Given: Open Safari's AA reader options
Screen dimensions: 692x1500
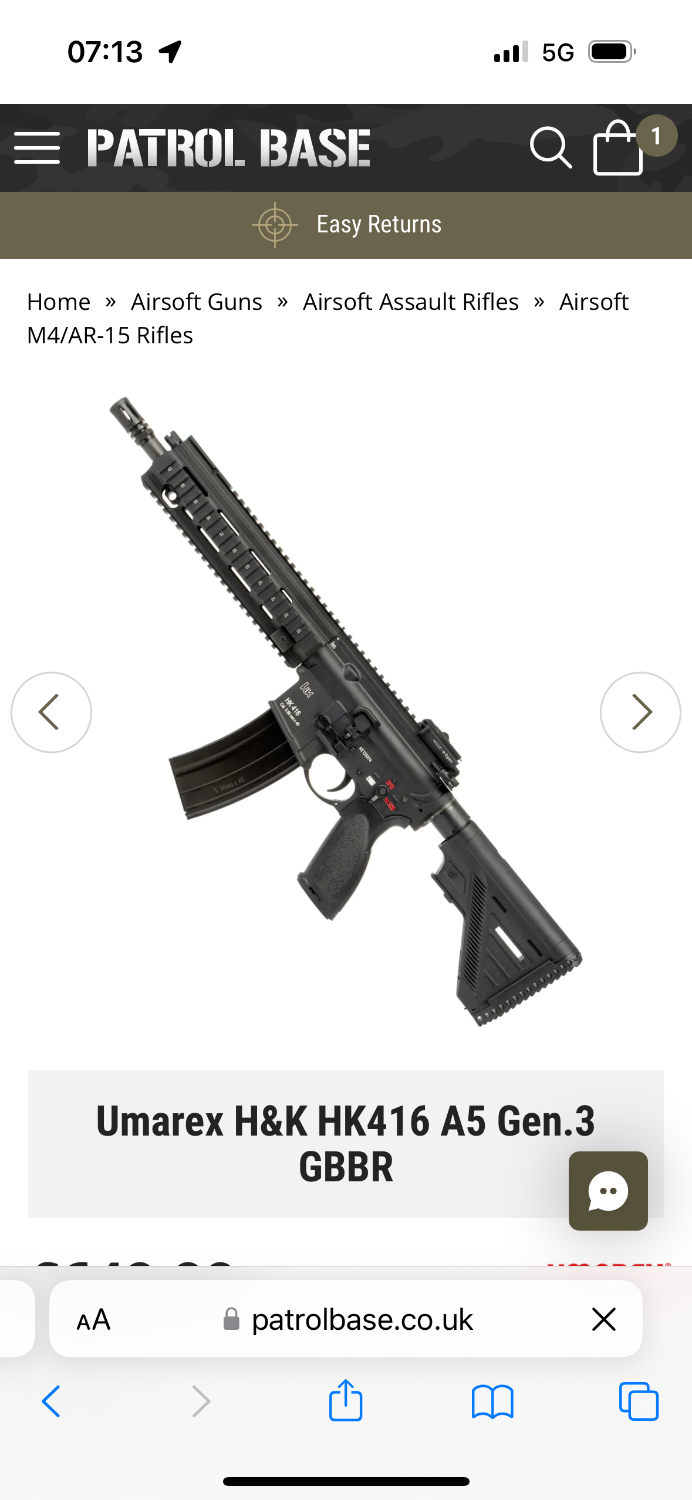Looking at the screenshot, I should point(94,1320).
